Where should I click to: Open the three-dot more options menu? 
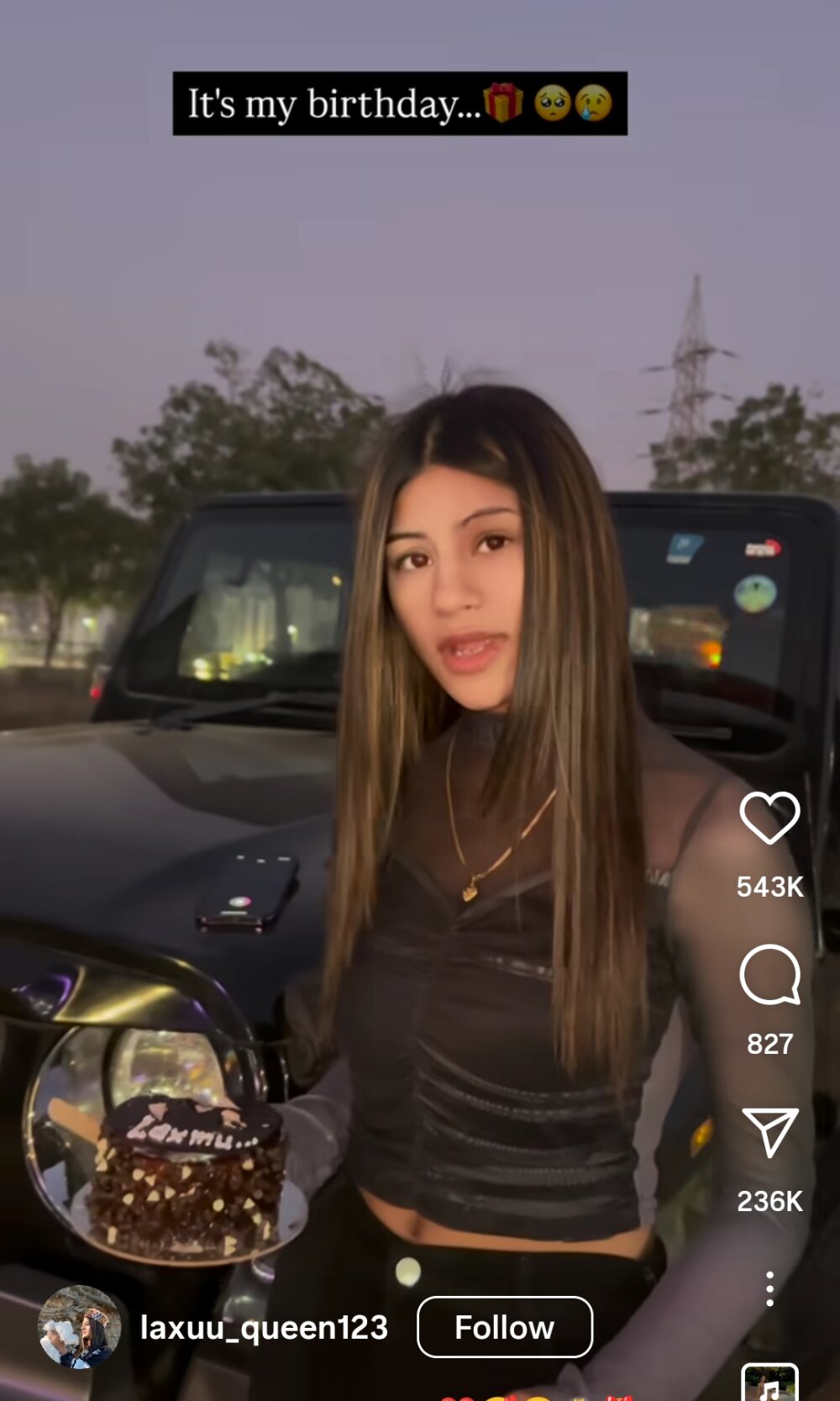tap(769, 1288)
